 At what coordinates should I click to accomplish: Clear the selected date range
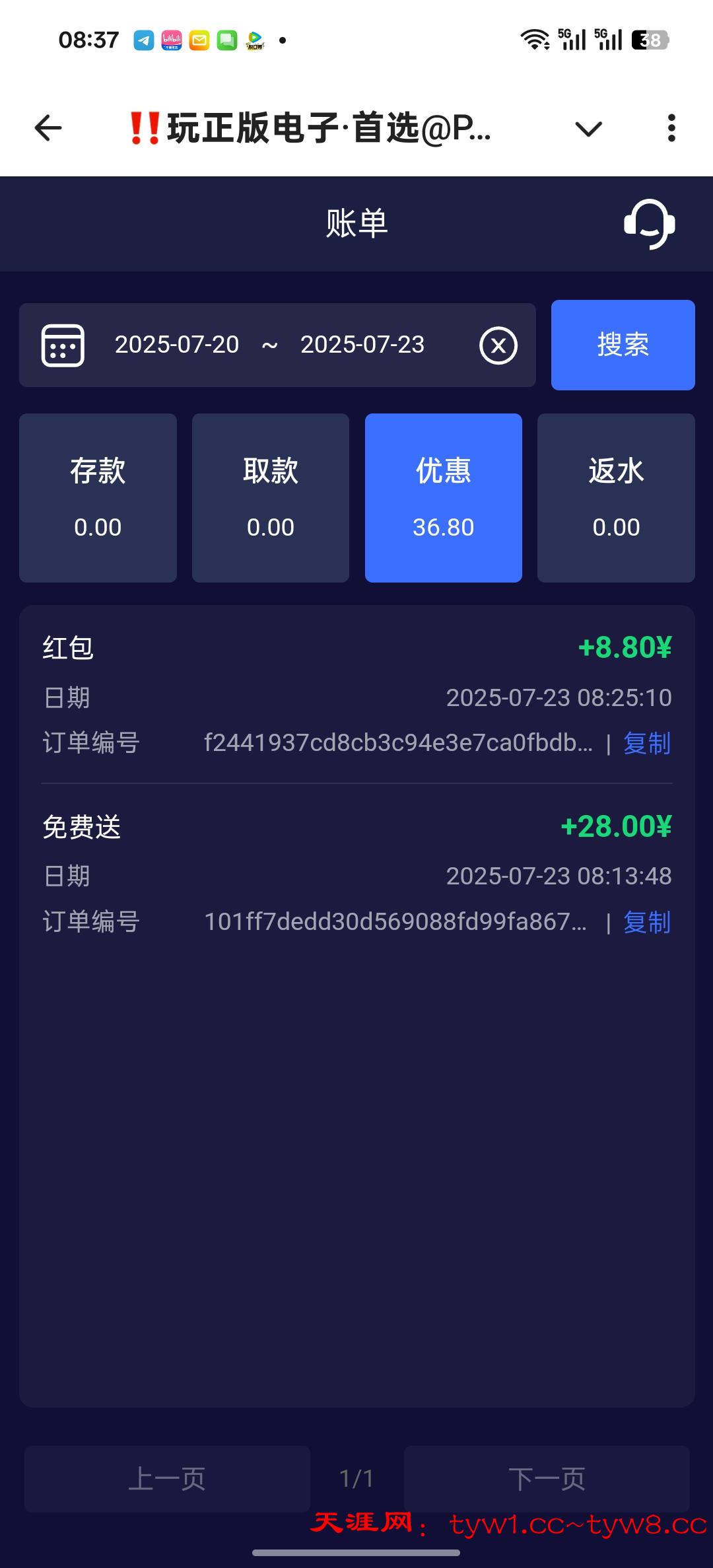coord(498,345)
